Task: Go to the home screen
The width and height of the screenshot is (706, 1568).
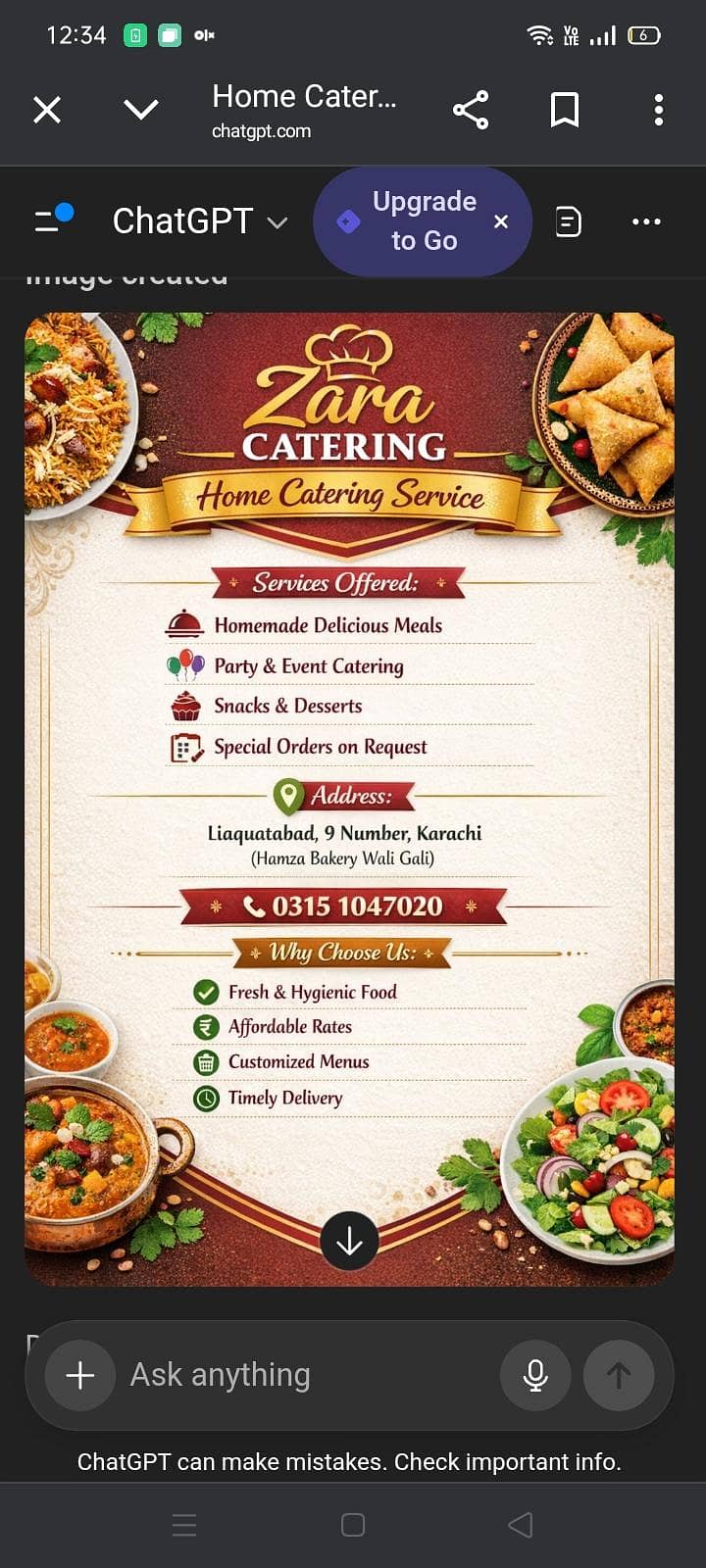Action: pos(353,1525)
